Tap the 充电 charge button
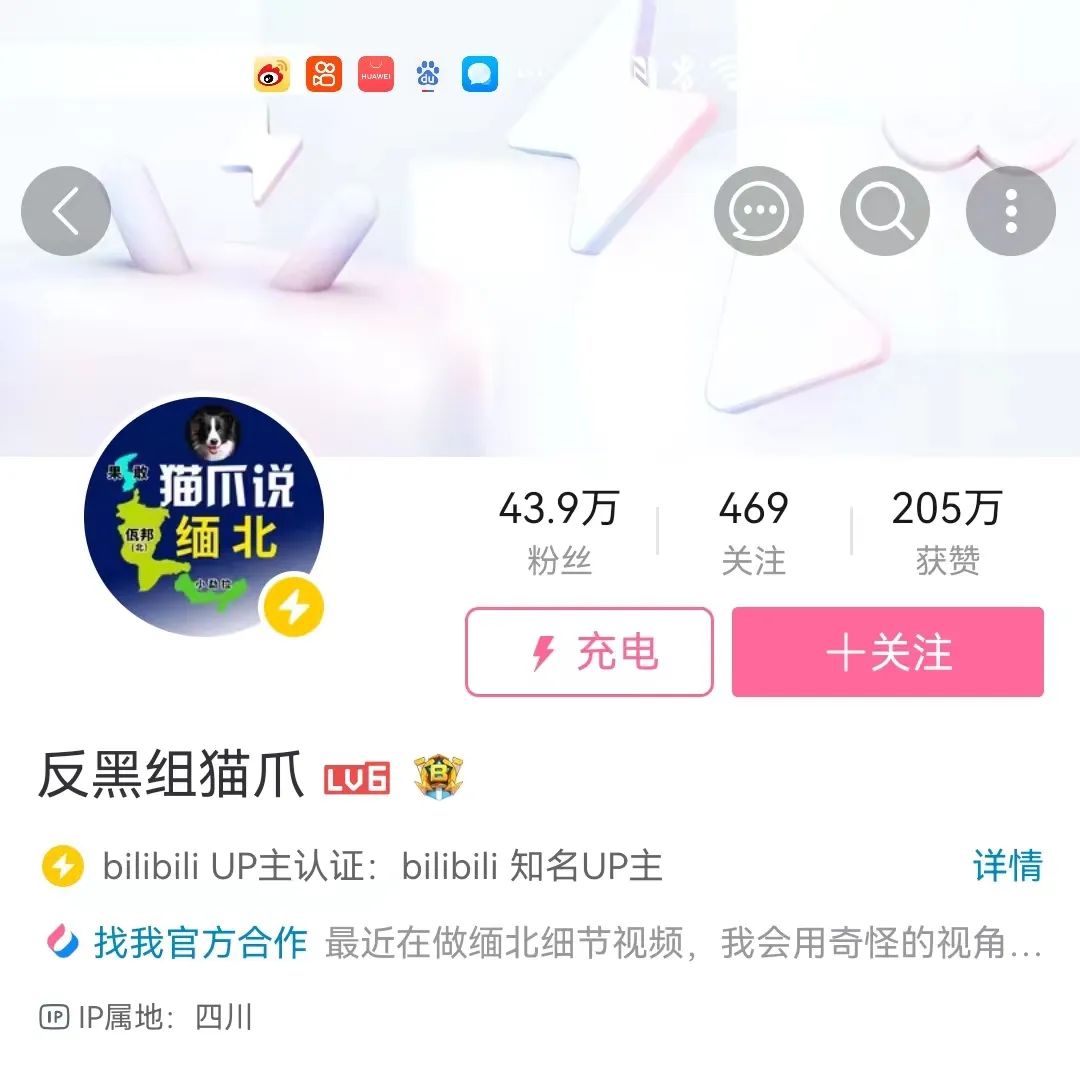Screen dimensions: 1080x1069 pyautogui.click(x=589, y=652)
